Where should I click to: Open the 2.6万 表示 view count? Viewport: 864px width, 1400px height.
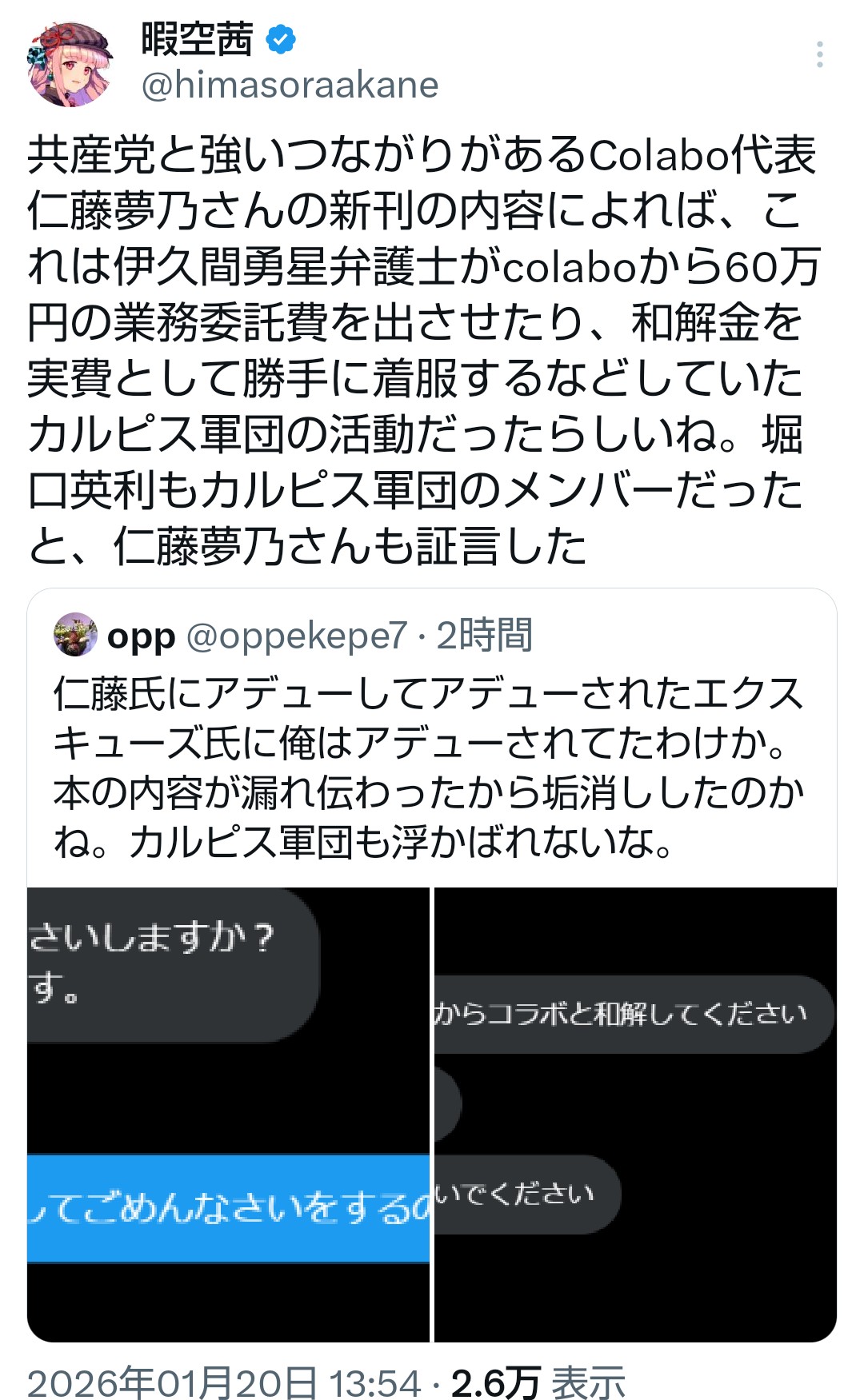tap(538, 1382)
